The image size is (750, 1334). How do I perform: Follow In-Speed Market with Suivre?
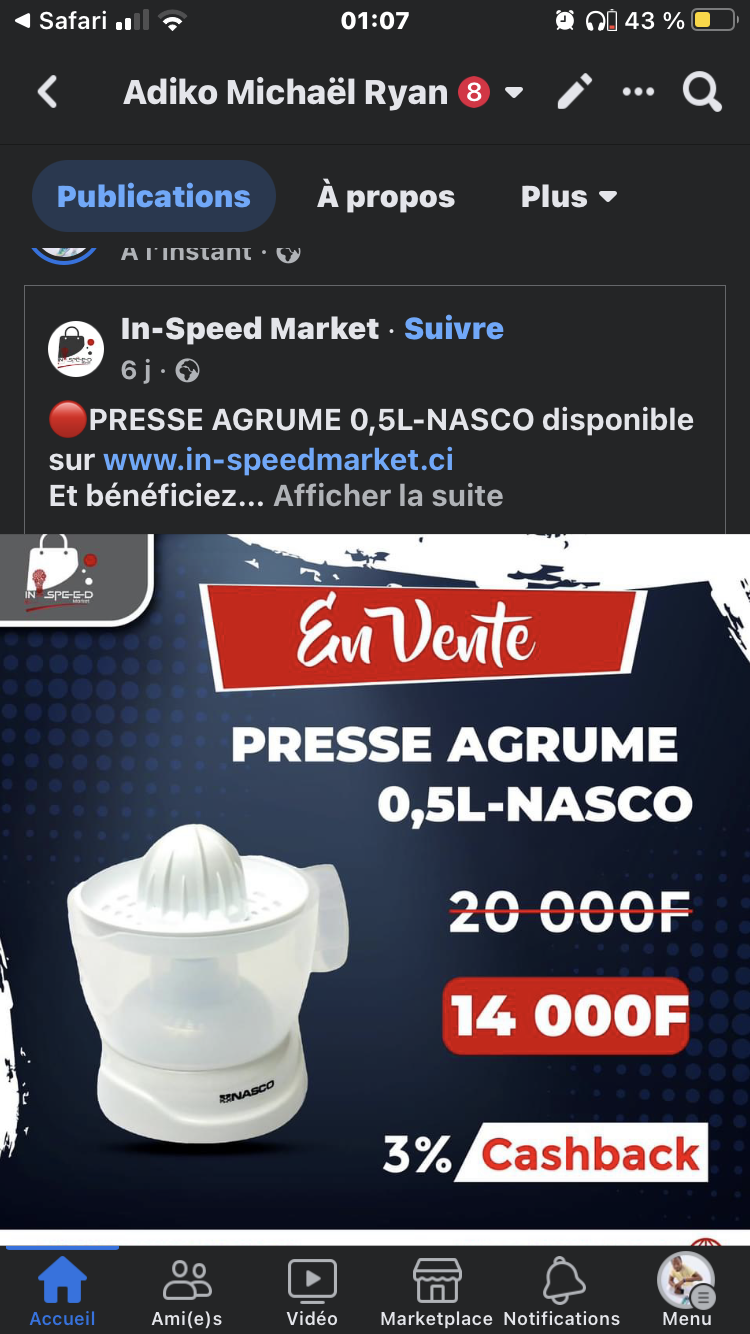pyautogui.click(x=454, y=328)
